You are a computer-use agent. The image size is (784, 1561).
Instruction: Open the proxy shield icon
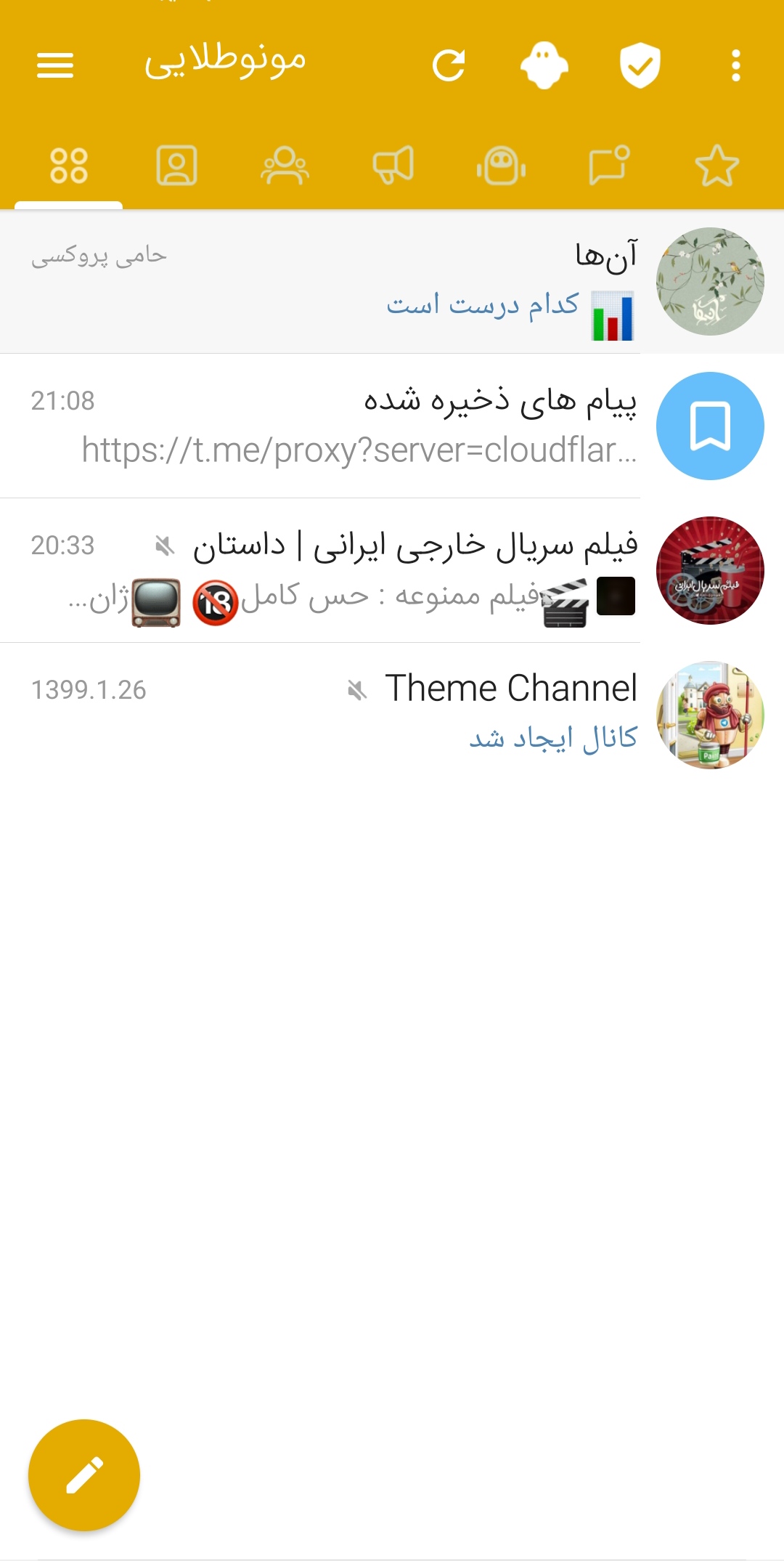[x=640, y=65]
